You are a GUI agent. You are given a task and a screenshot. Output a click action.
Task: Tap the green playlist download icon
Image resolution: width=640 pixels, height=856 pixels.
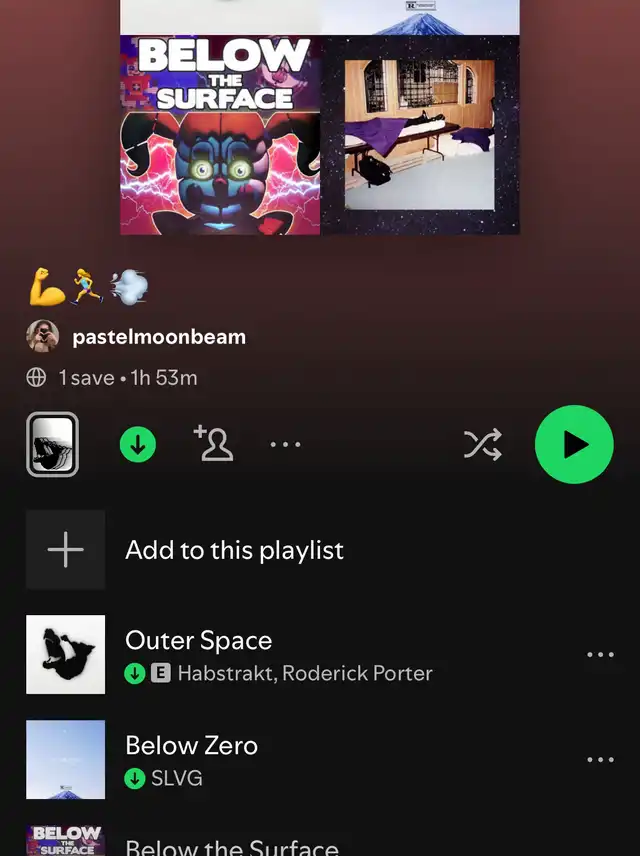(x=138, y=444)
